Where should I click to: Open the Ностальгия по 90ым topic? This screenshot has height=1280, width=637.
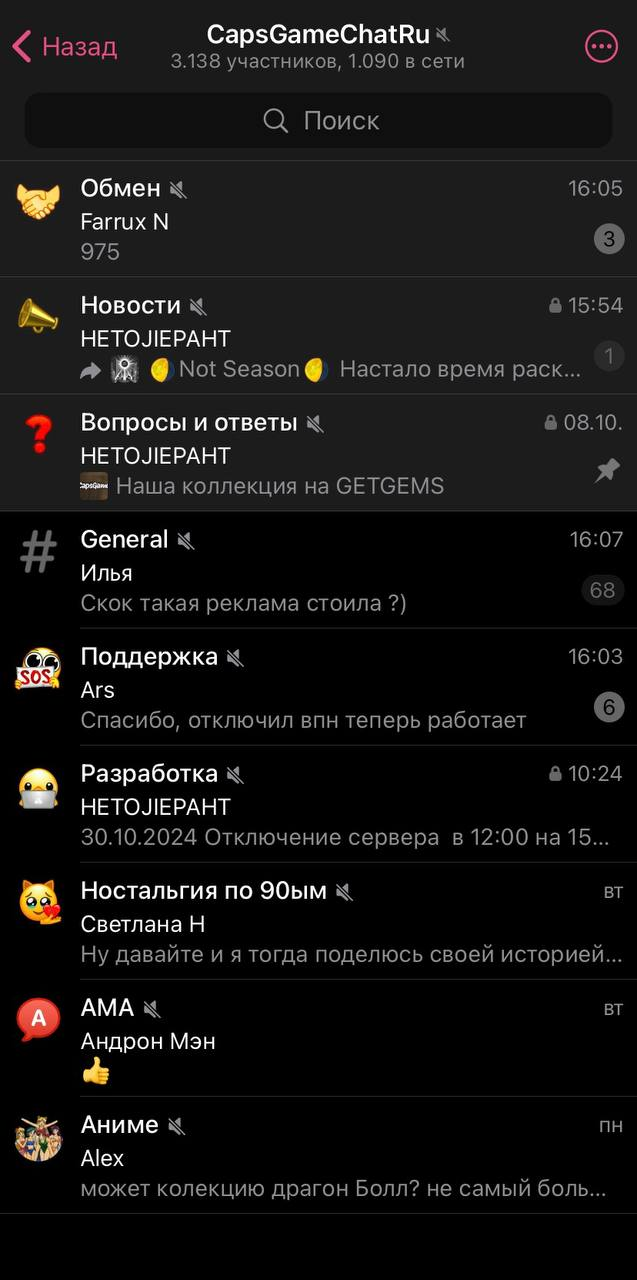(318, 921)
